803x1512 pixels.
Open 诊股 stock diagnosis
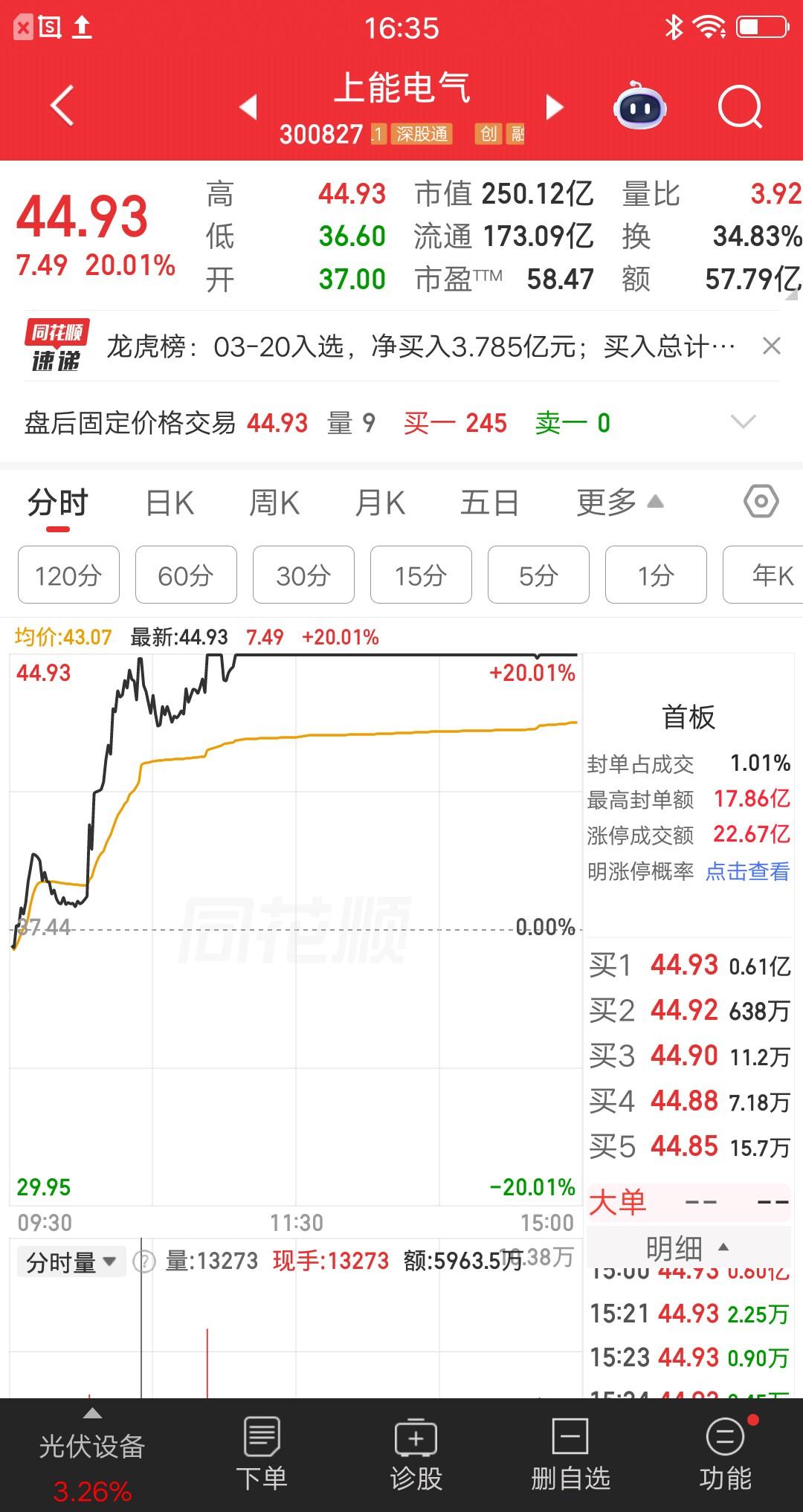pos(415,1450)
